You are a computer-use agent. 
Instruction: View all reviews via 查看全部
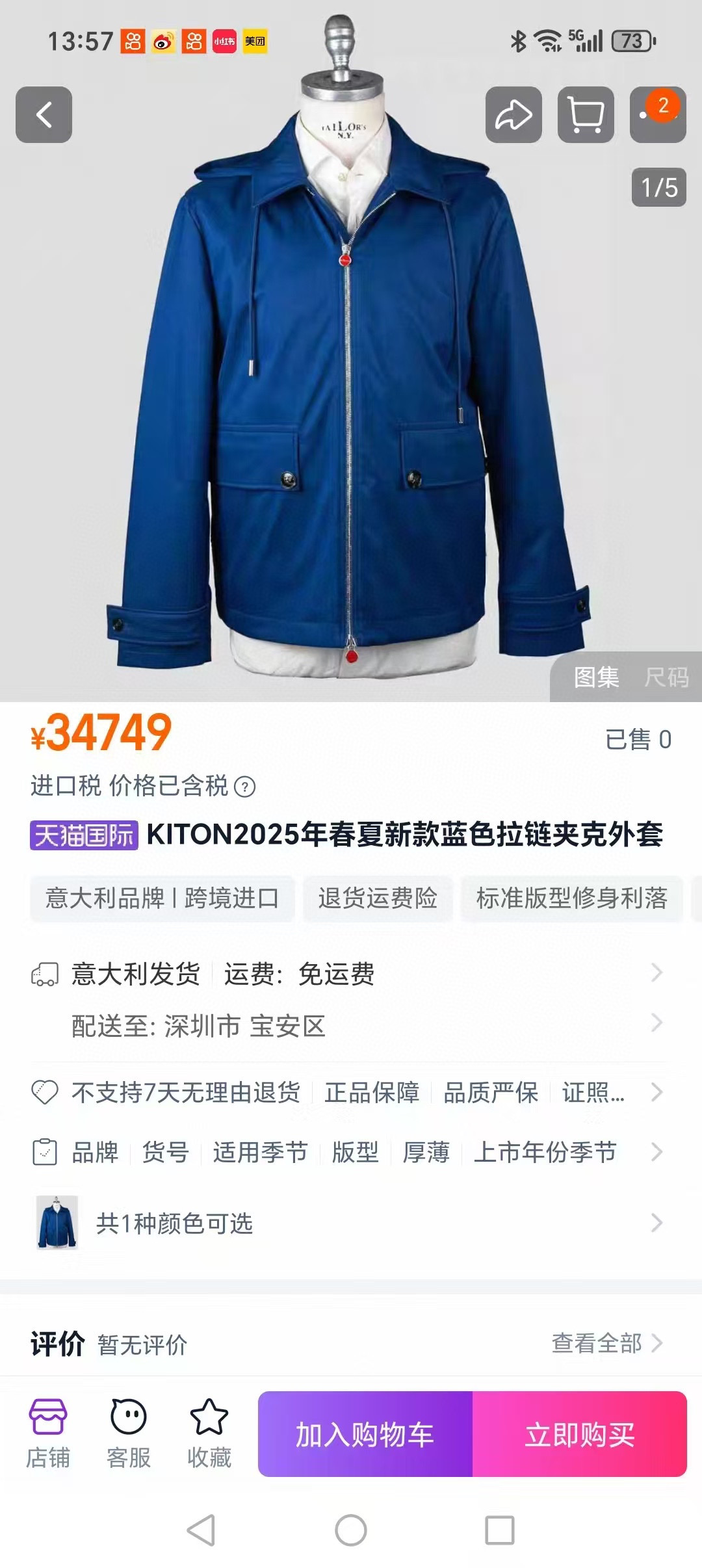pyautogui.click(x=606, y=1342)
